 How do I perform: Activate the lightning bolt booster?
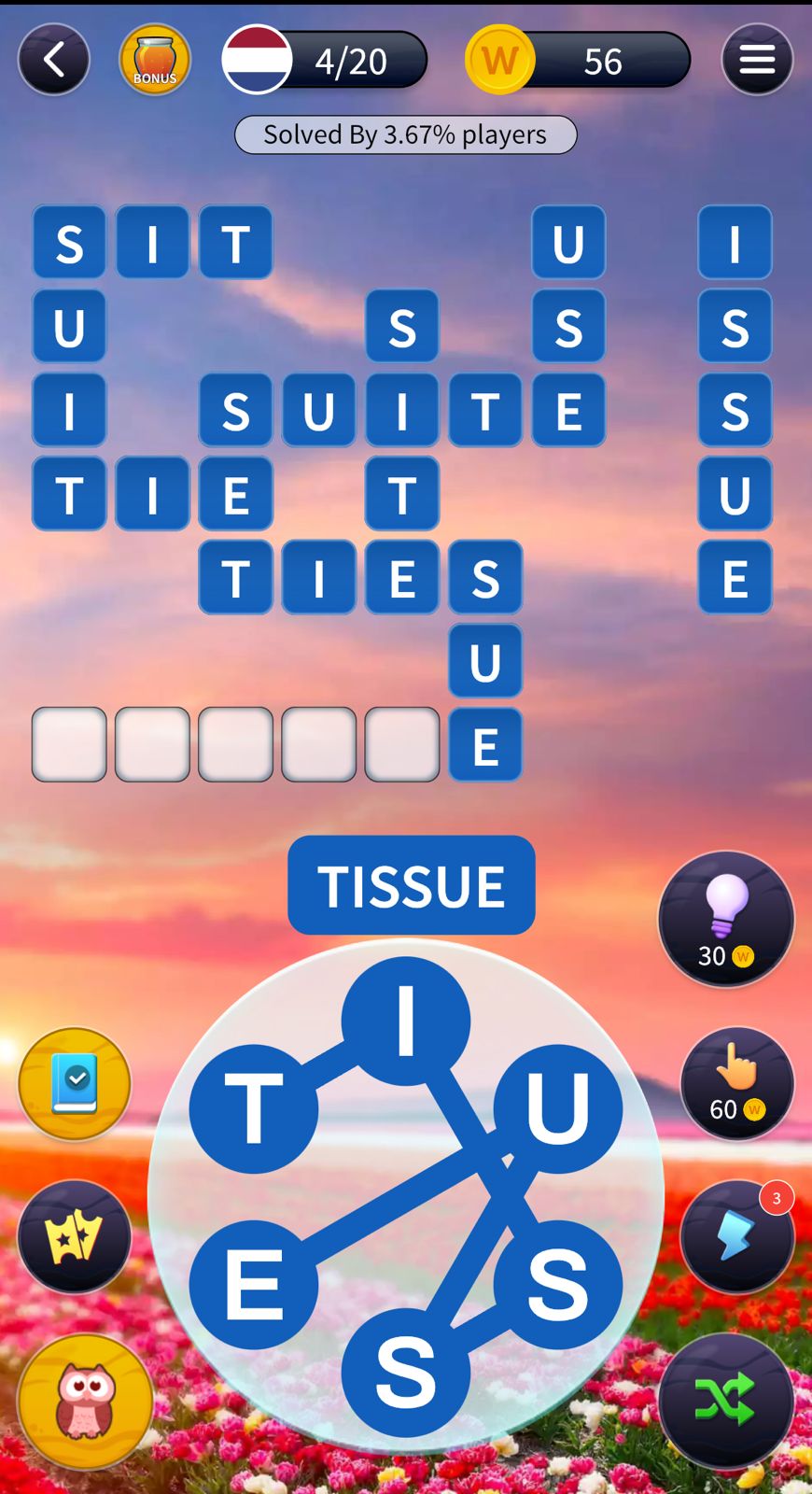(x=736, y=1236)
